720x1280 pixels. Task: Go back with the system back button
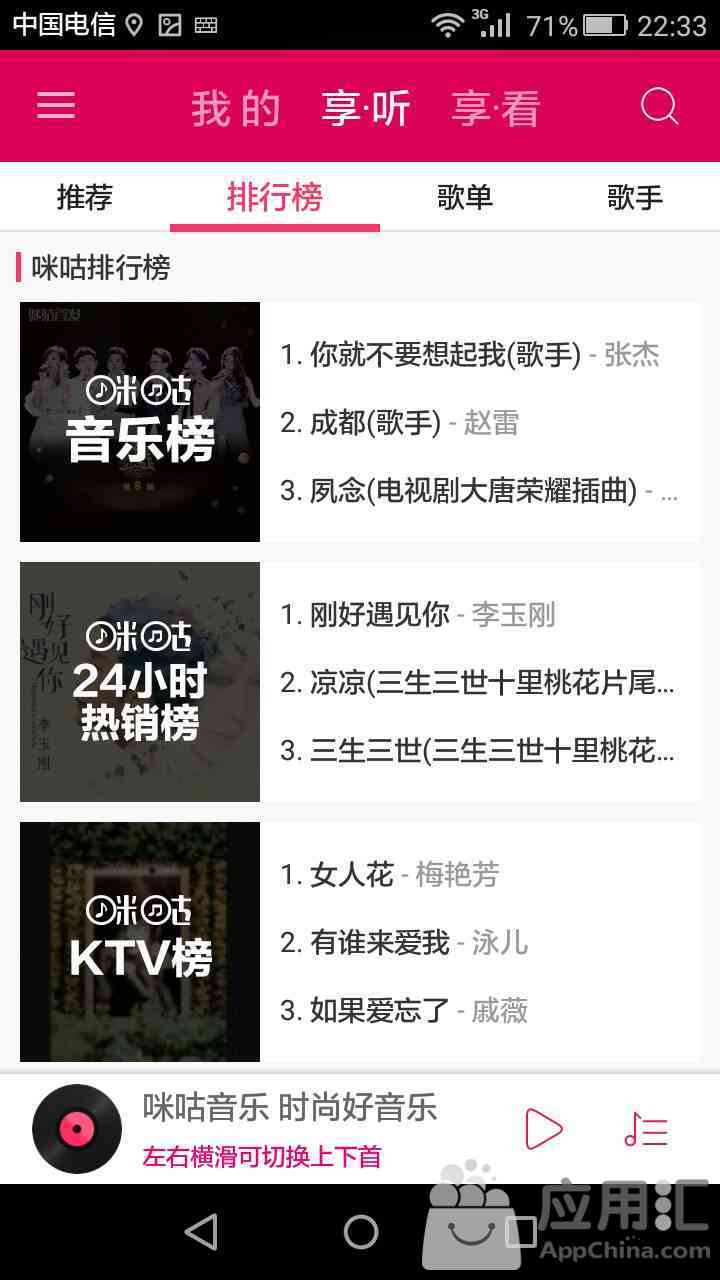coord(201,1232)
